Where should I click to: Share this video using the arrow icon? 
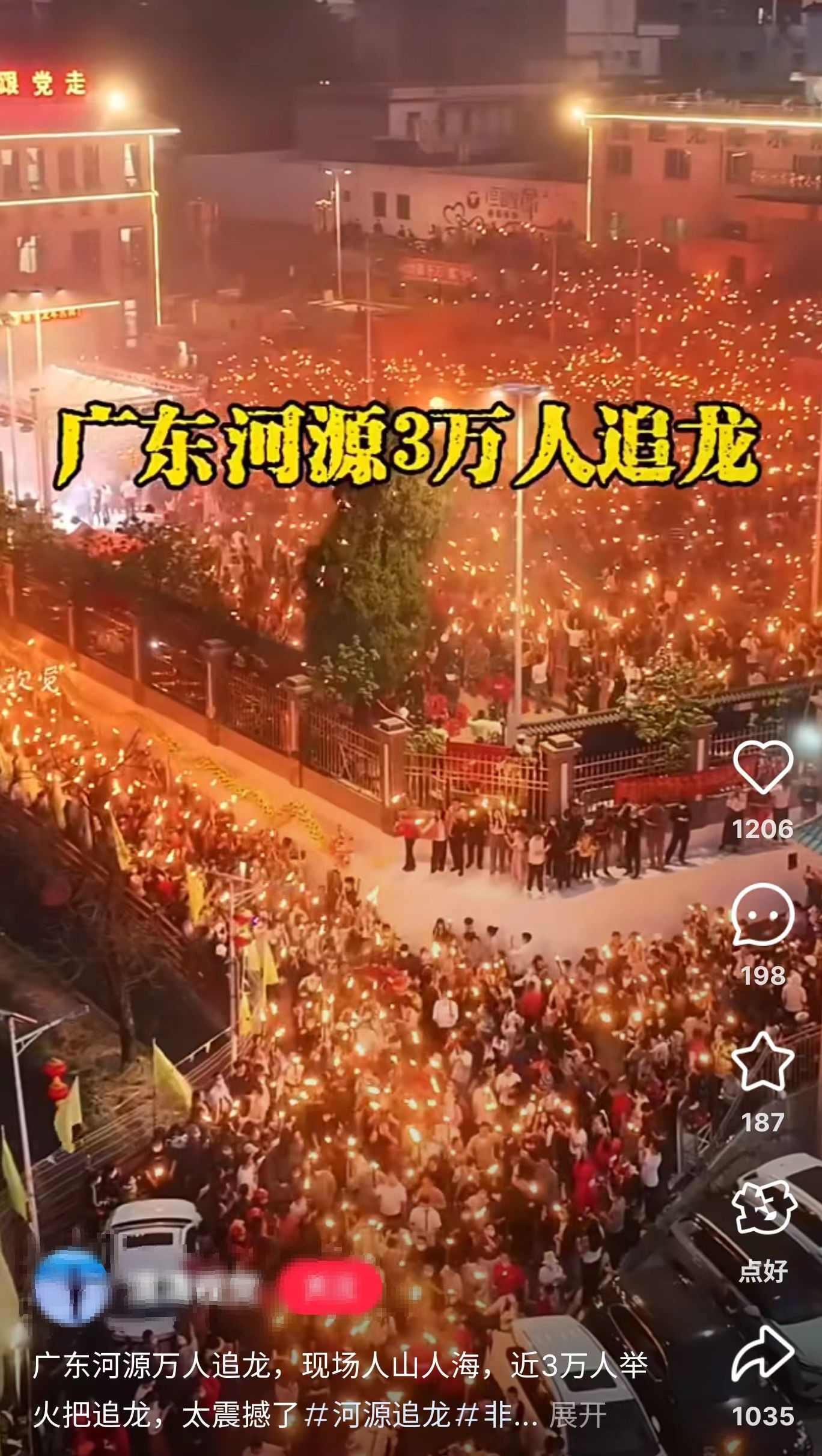[x=763, y=1353]
